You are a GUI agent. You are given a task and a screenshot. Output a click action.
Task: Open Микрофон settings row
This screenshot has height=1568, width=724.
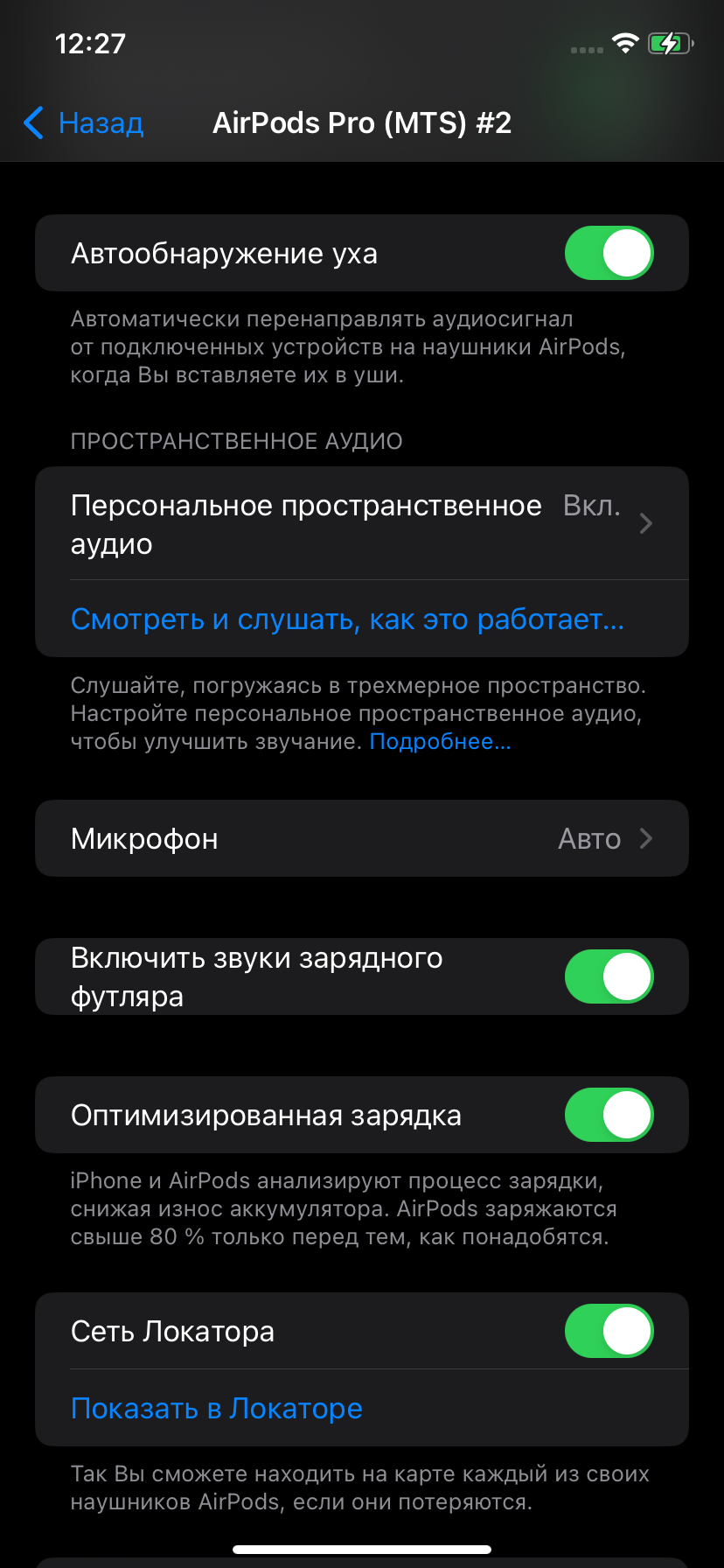(x=361, y=839)
